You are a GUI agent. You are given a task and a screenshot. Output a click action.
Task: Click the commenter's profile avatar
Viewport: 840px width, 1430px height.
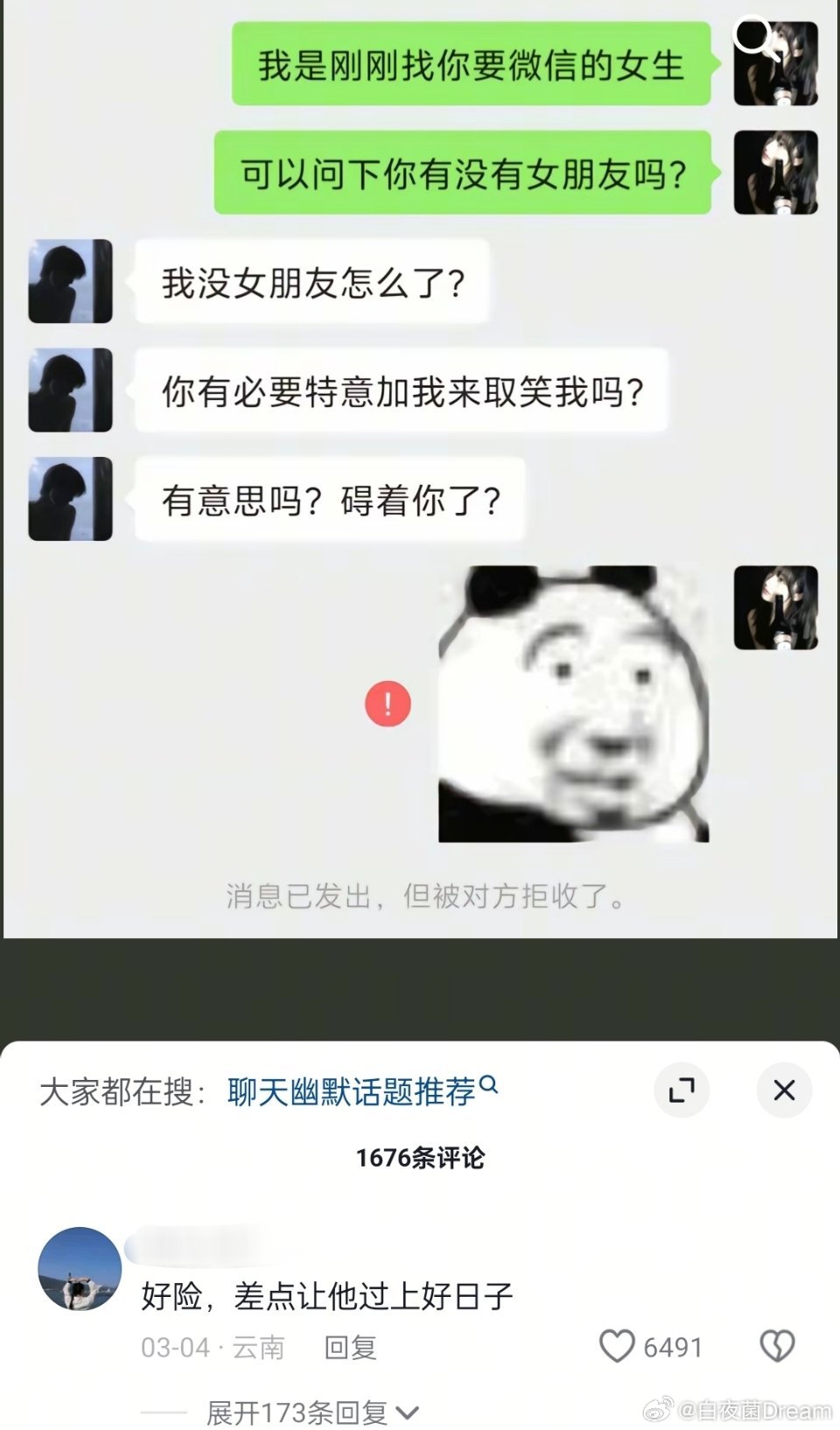point(80,1269)
